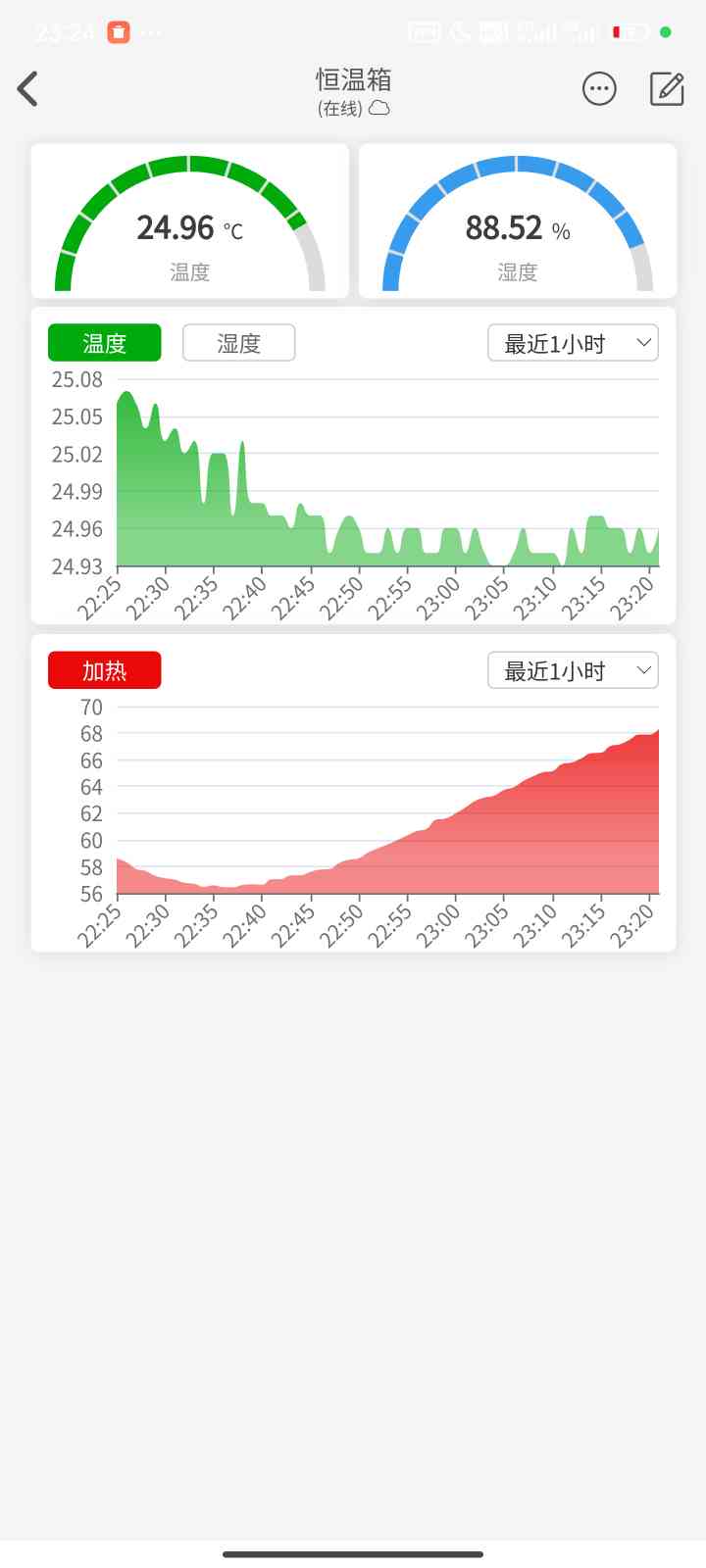The height and width of the screenshot is (1568, 706).
Task: Go back using the back arrow
Action: (x=27, y=89)
